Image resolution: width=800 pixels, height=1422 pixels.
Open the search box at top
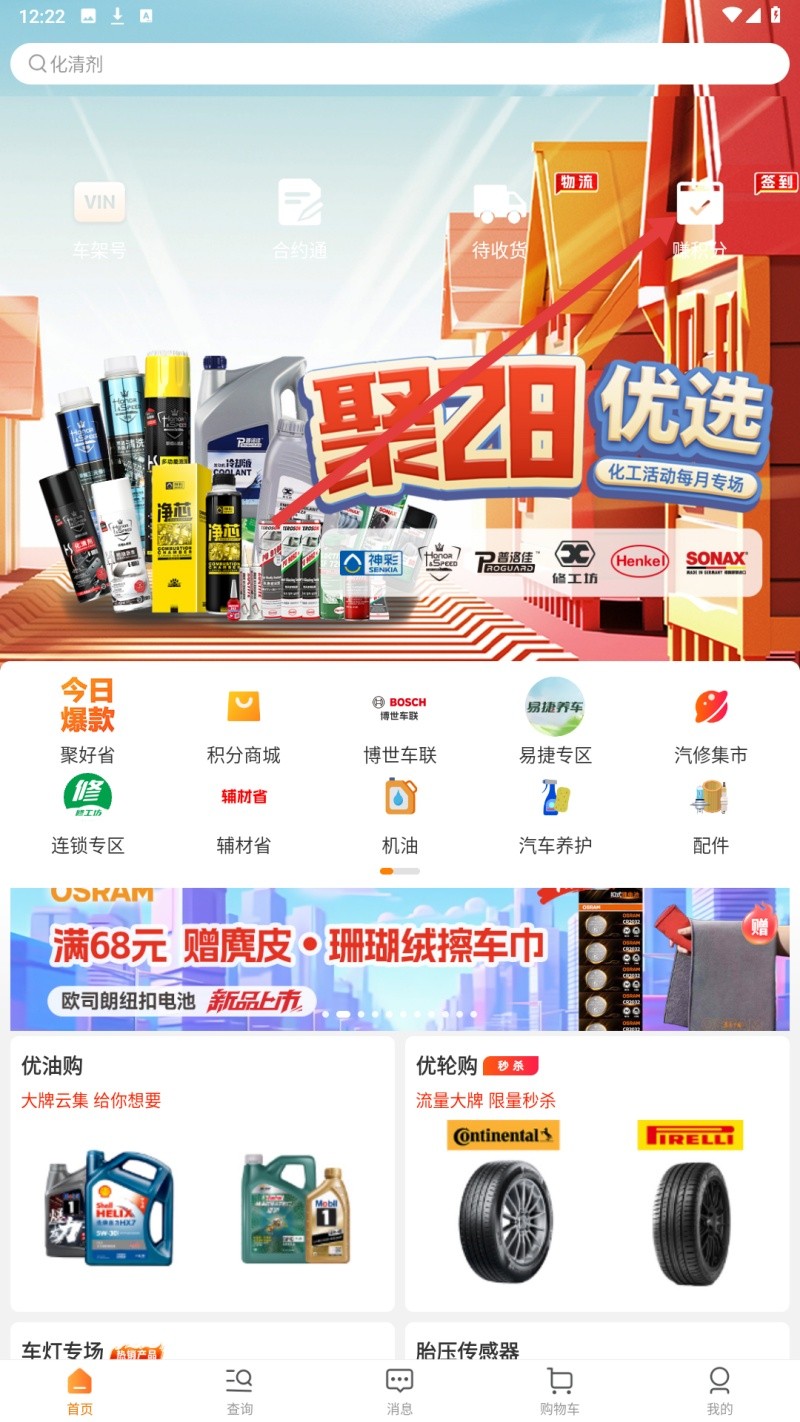tap(400, 64)
